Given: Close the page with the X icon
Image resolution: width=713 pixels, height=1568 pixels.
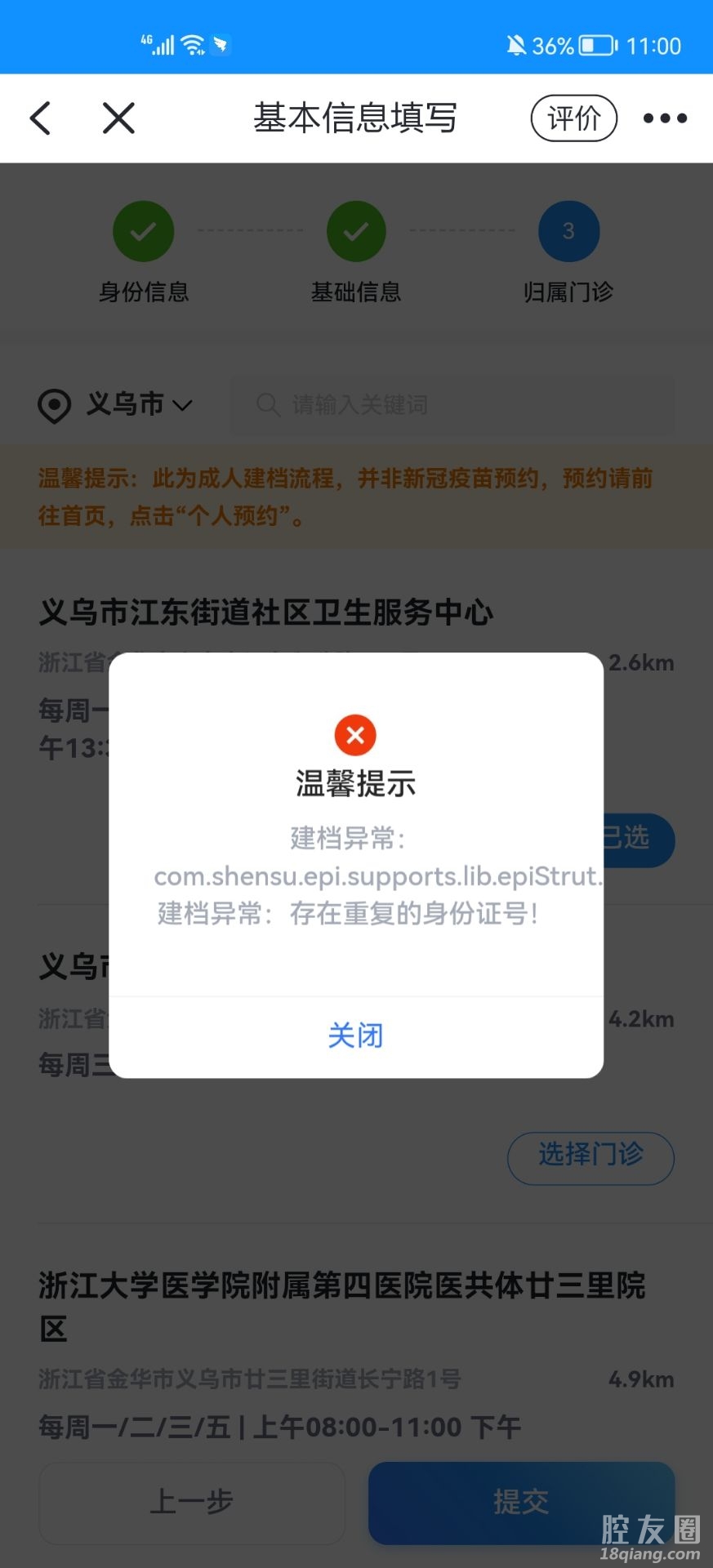Looking at the screenshot, I should tap(118, 118).
